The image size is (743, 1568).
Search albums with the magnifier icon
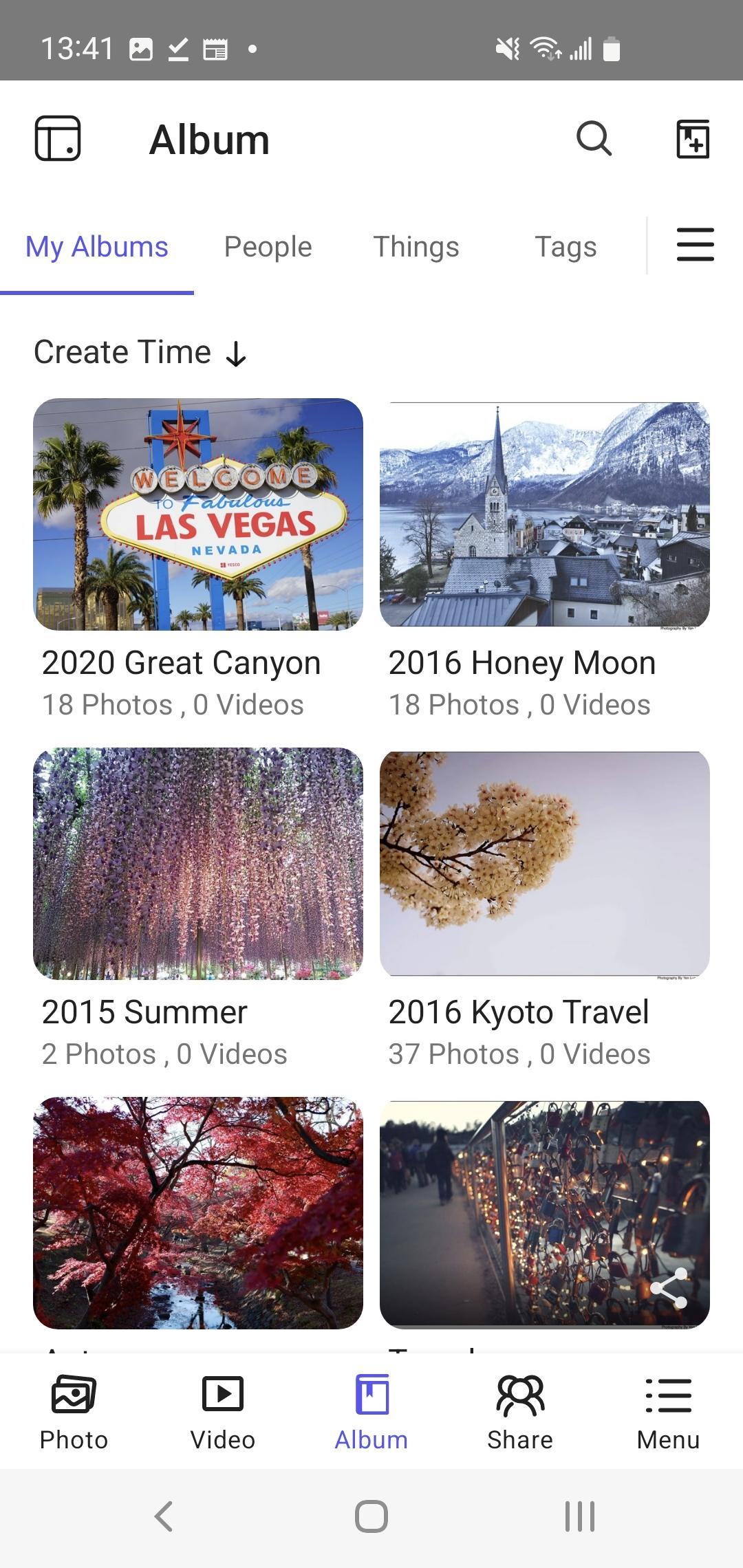pos(594,139)
